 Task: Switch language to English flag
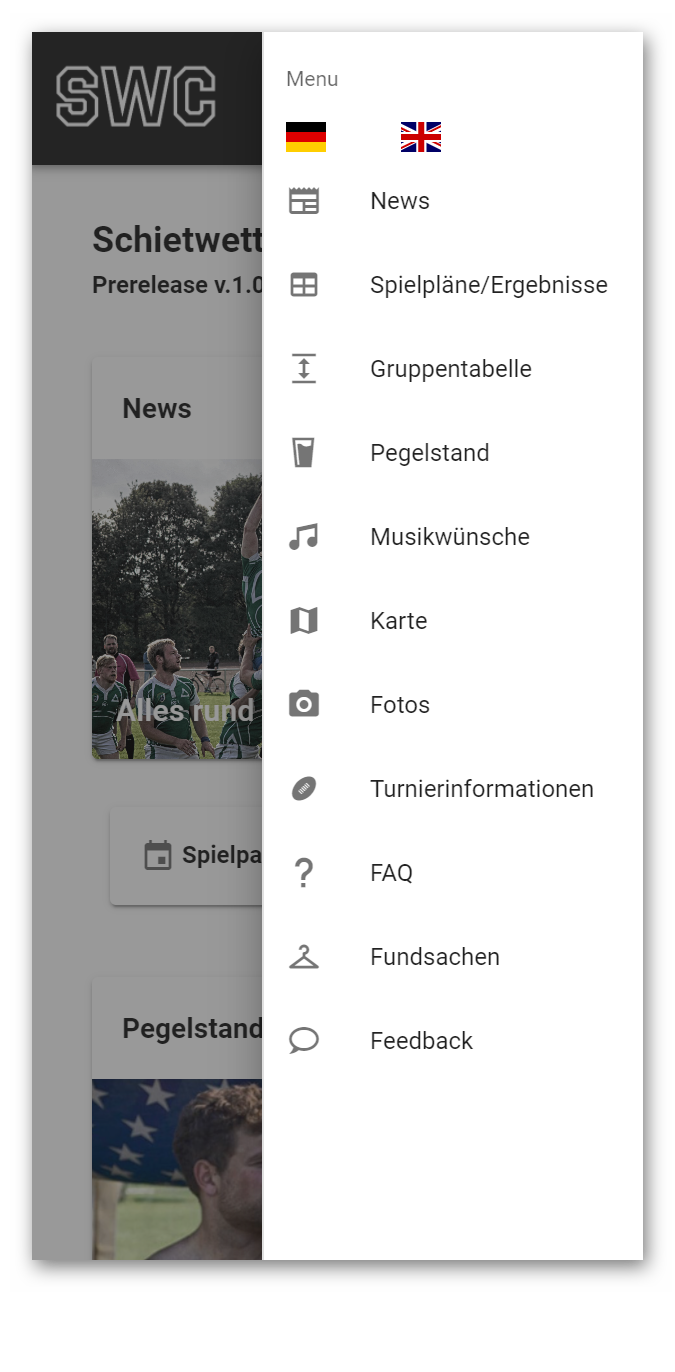[x=421, y=137]
